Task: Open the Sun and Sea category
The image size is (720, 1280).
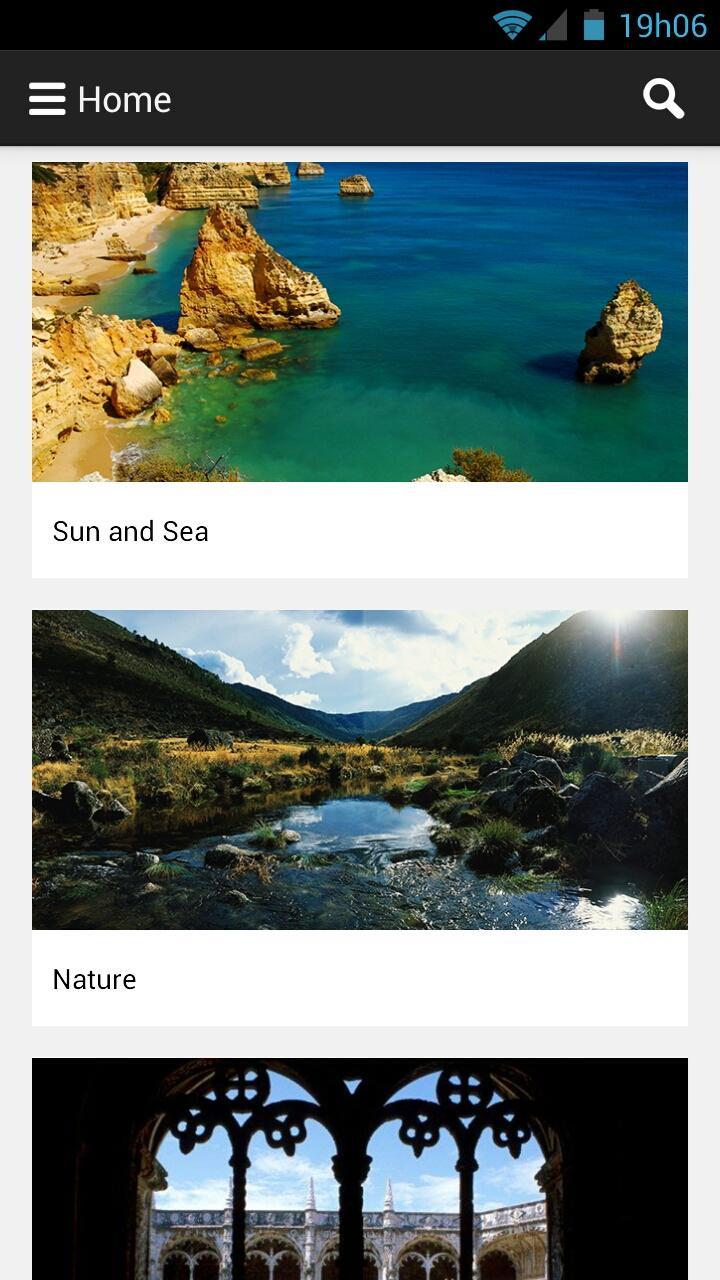Action: pos(360,370)
